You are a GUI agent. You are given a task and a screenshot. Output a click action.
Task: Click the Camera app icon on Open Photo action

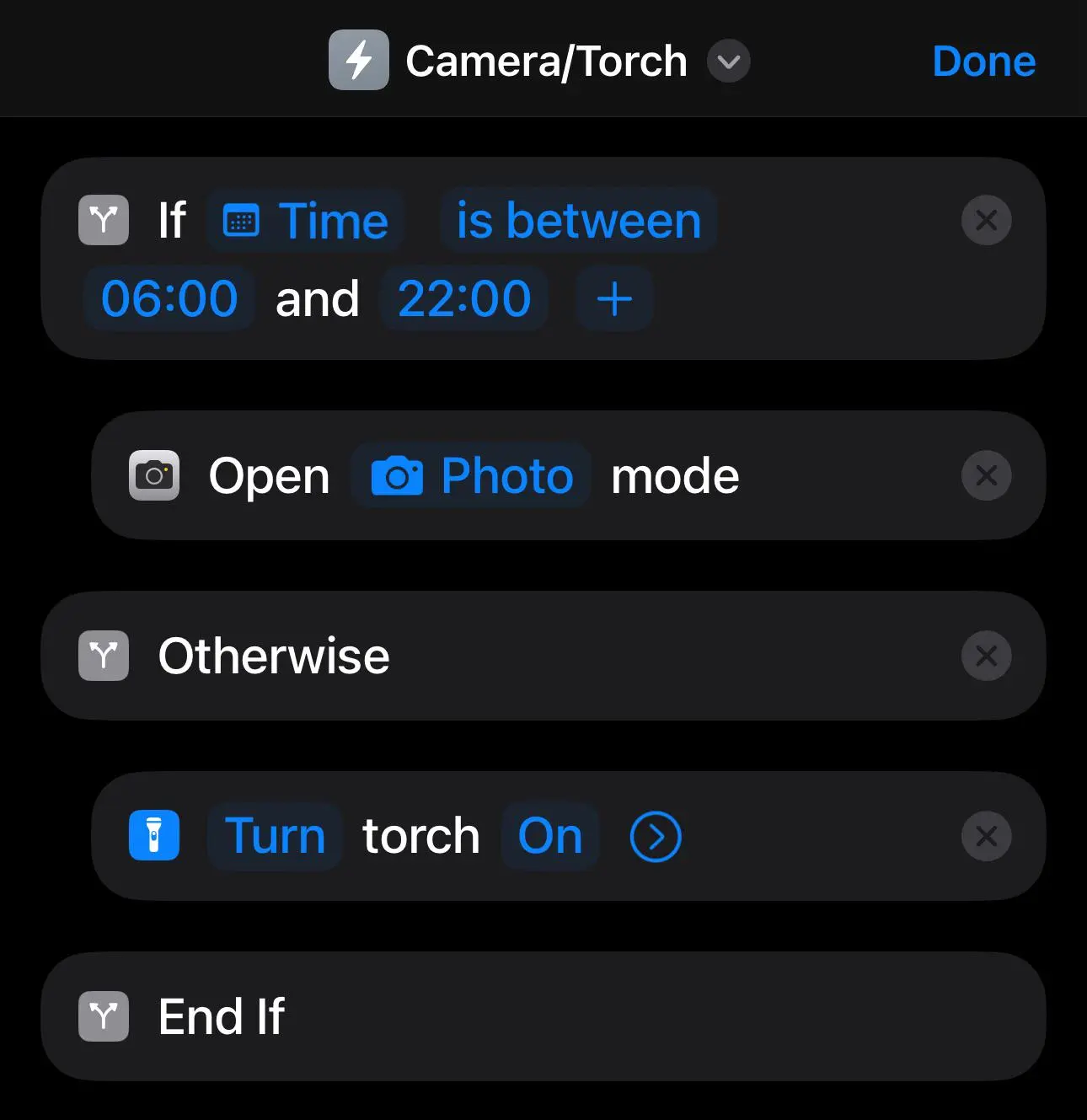click(153, 475)
